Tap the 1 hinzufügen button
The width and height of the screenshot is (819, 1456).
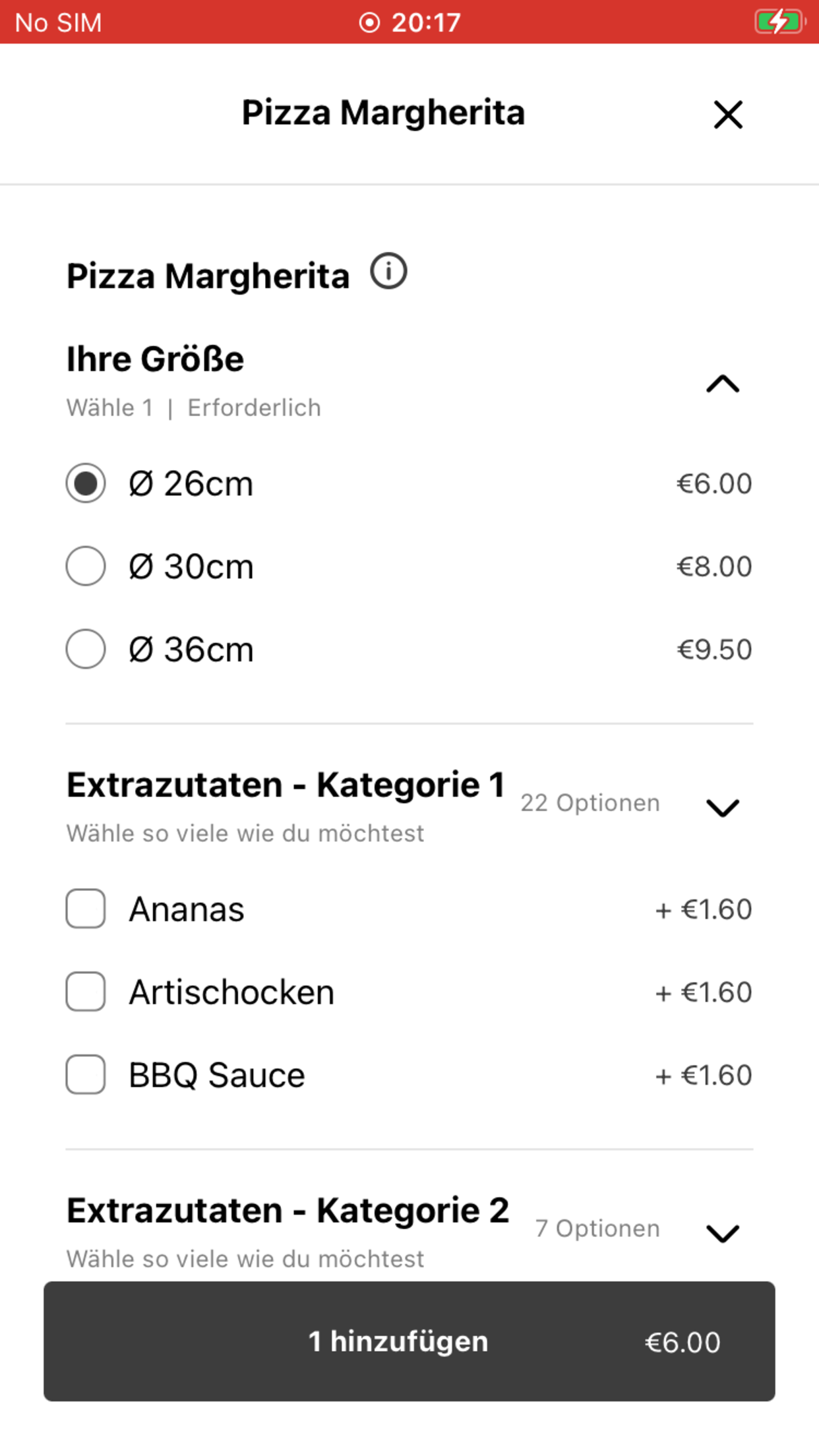coord(409,1341)
